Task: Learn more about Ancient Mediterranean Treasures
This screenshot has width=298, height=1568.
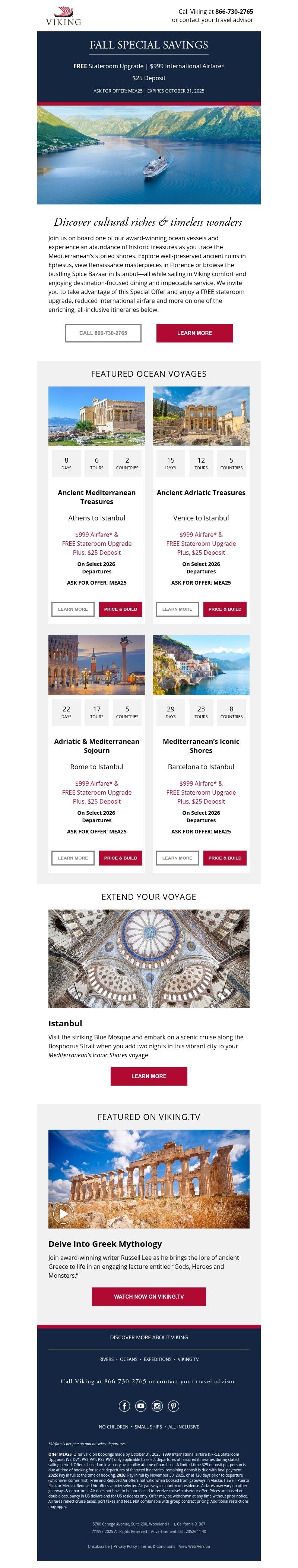Action: (73, 609)
